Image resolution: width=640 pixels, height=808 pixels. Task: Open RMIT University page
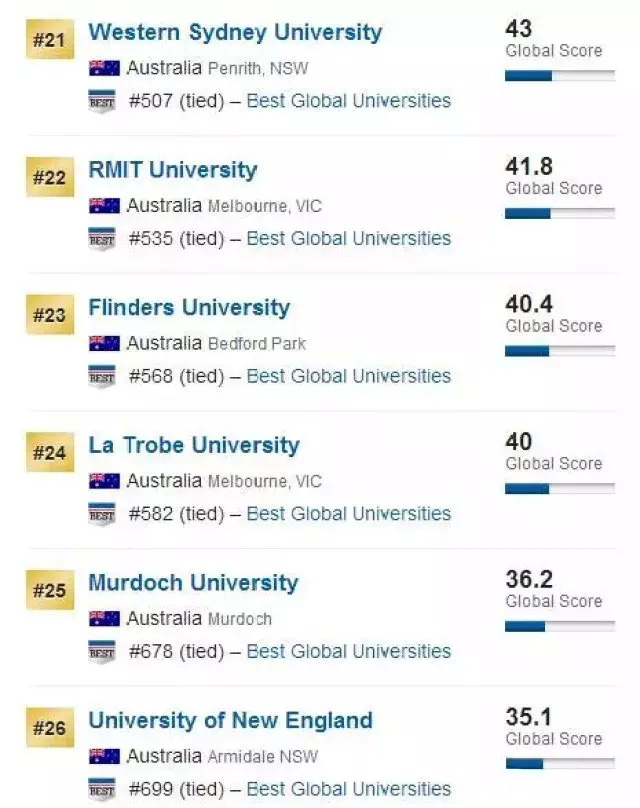172,170
